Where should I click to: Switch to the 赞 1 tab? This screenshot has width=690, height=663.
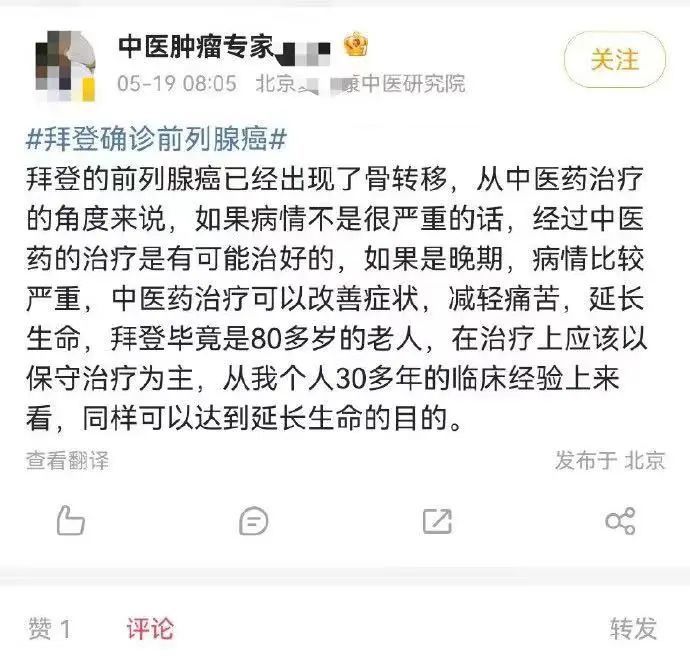pyautogui.click(x=49, y=629)
